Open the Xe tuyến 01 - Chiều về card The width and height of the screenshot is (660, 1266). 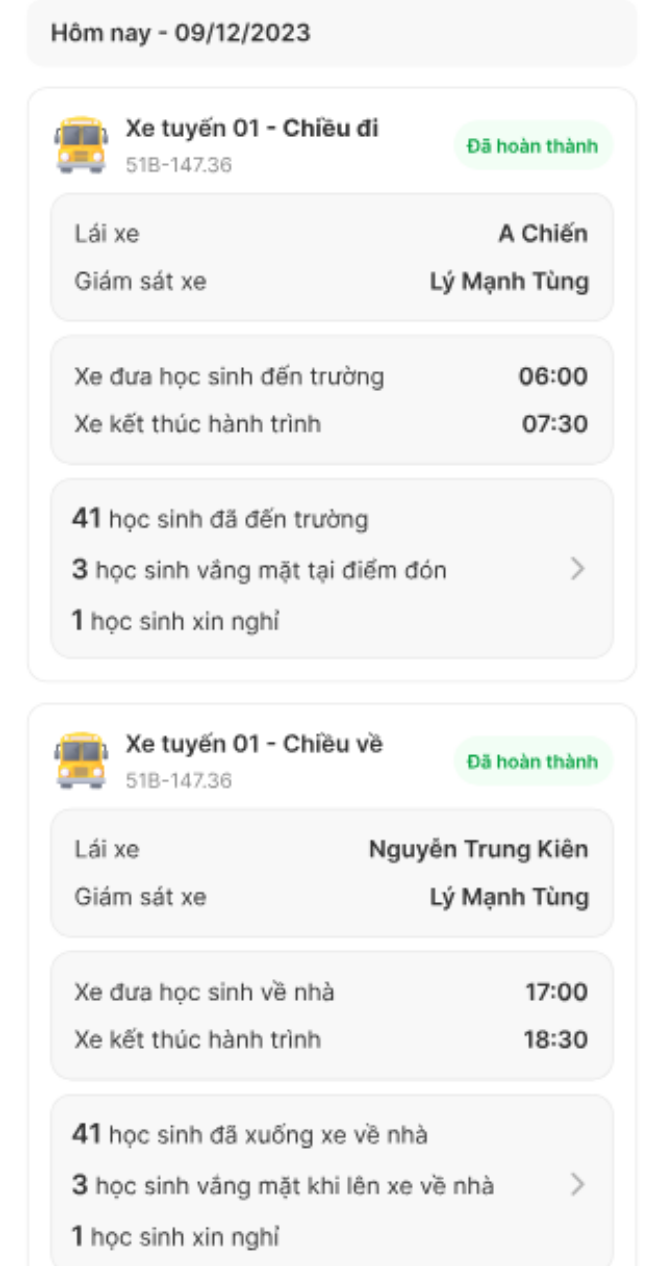tap(253, 745)
